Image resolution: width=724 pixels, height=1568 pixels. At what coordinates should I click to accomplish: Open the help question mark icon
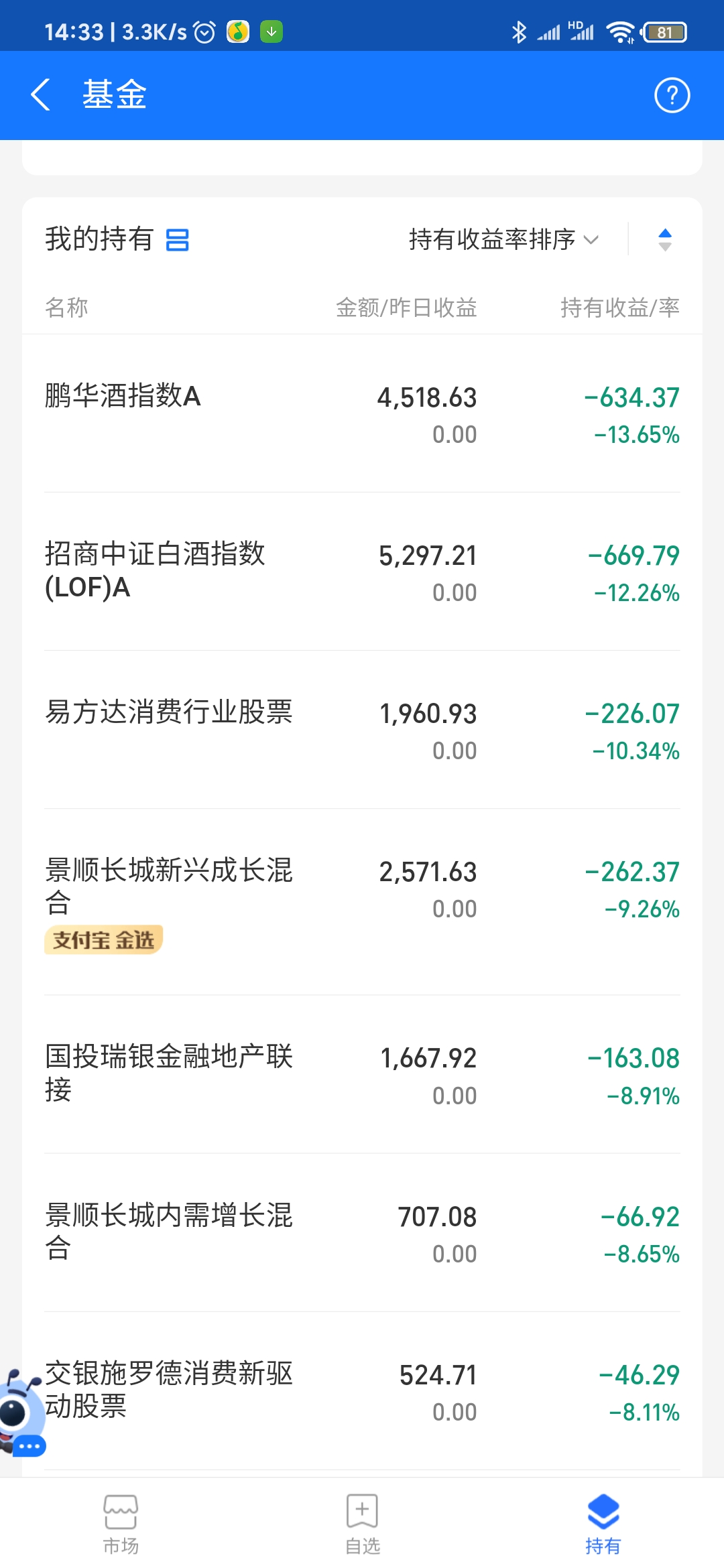[x=672, y=96]
